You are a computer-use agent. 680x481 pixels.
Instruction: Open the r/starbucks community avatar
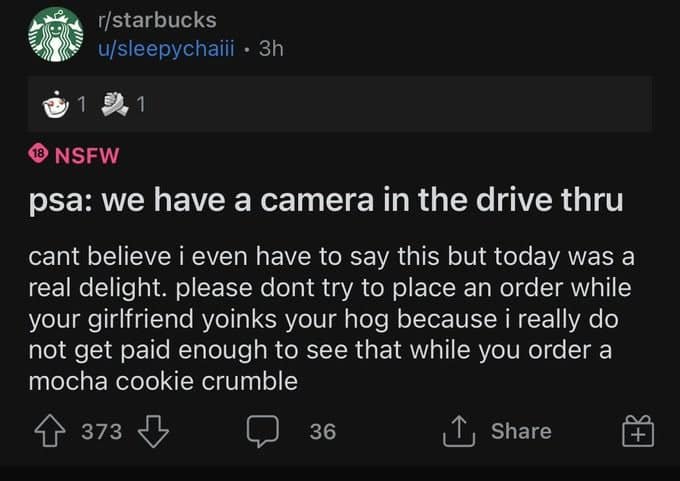click(55, 34)
